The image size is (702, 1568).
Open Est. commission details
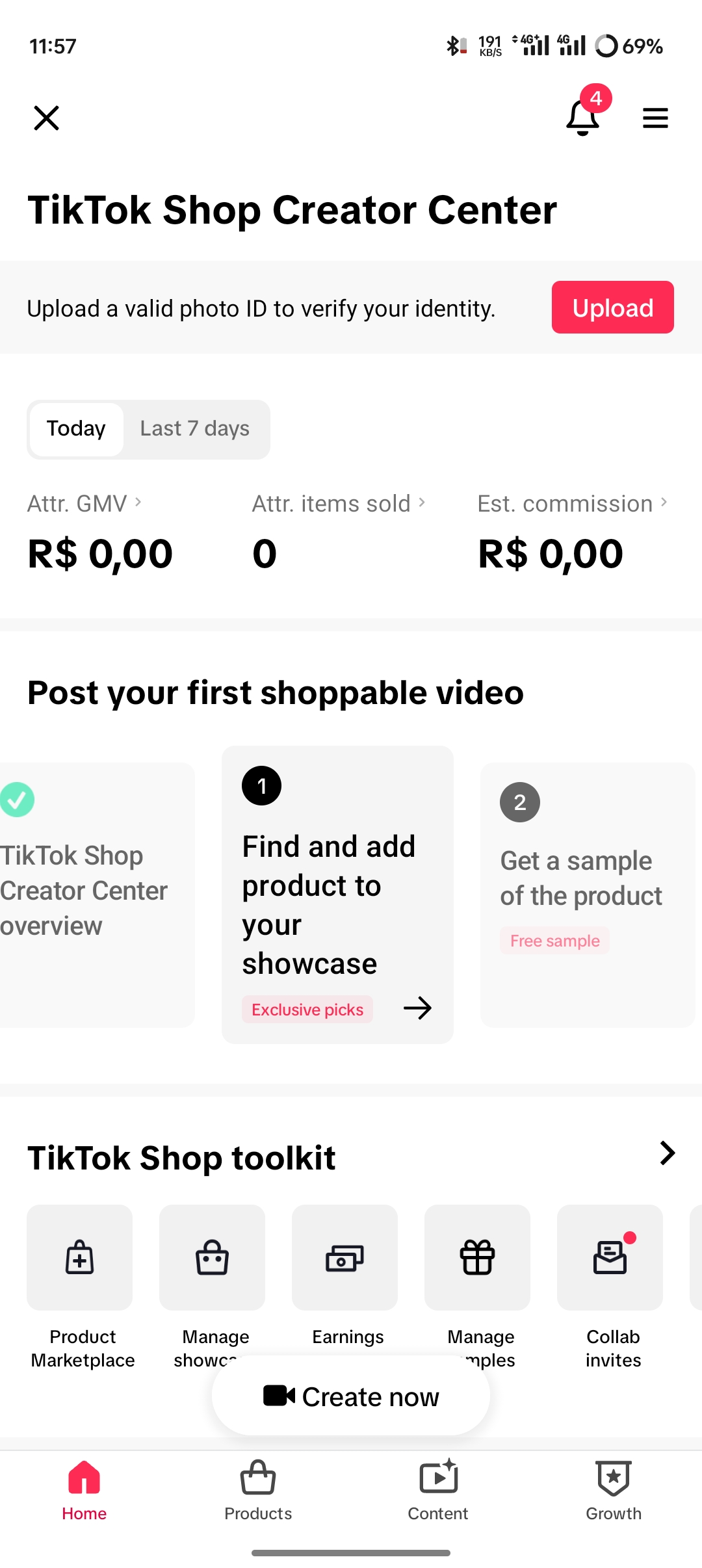[572, 504]
